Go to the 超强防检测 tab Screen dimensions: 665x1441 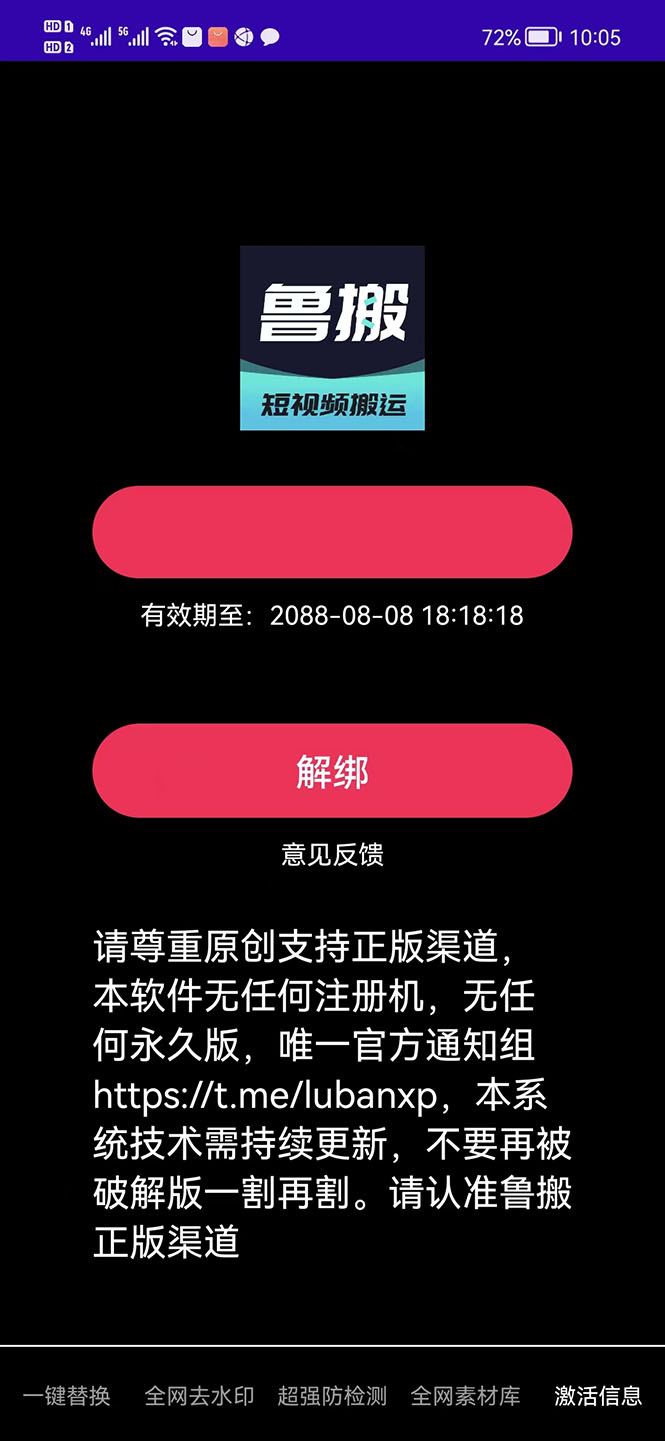(x=332, y=1395)
